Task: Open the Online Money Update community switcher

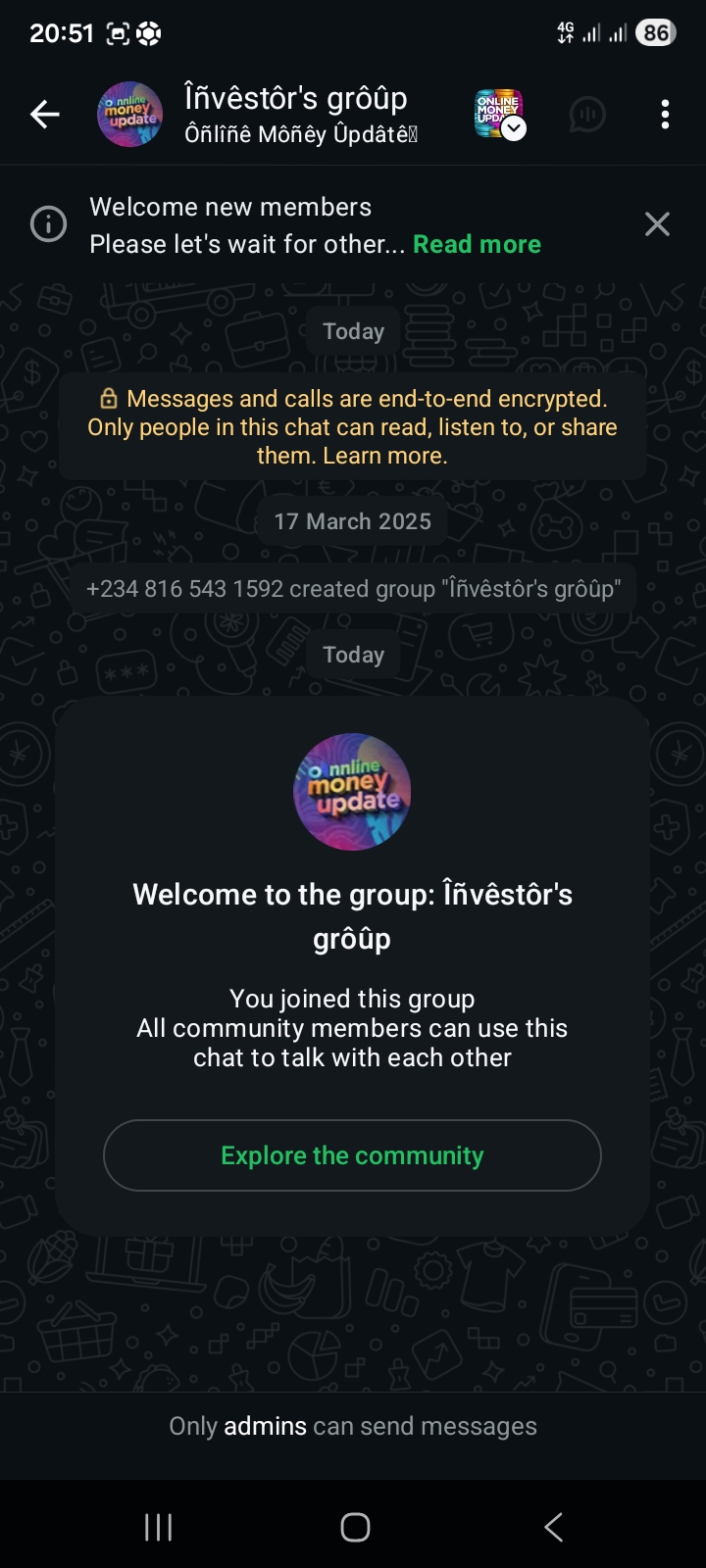Action: tap(500, 115)
